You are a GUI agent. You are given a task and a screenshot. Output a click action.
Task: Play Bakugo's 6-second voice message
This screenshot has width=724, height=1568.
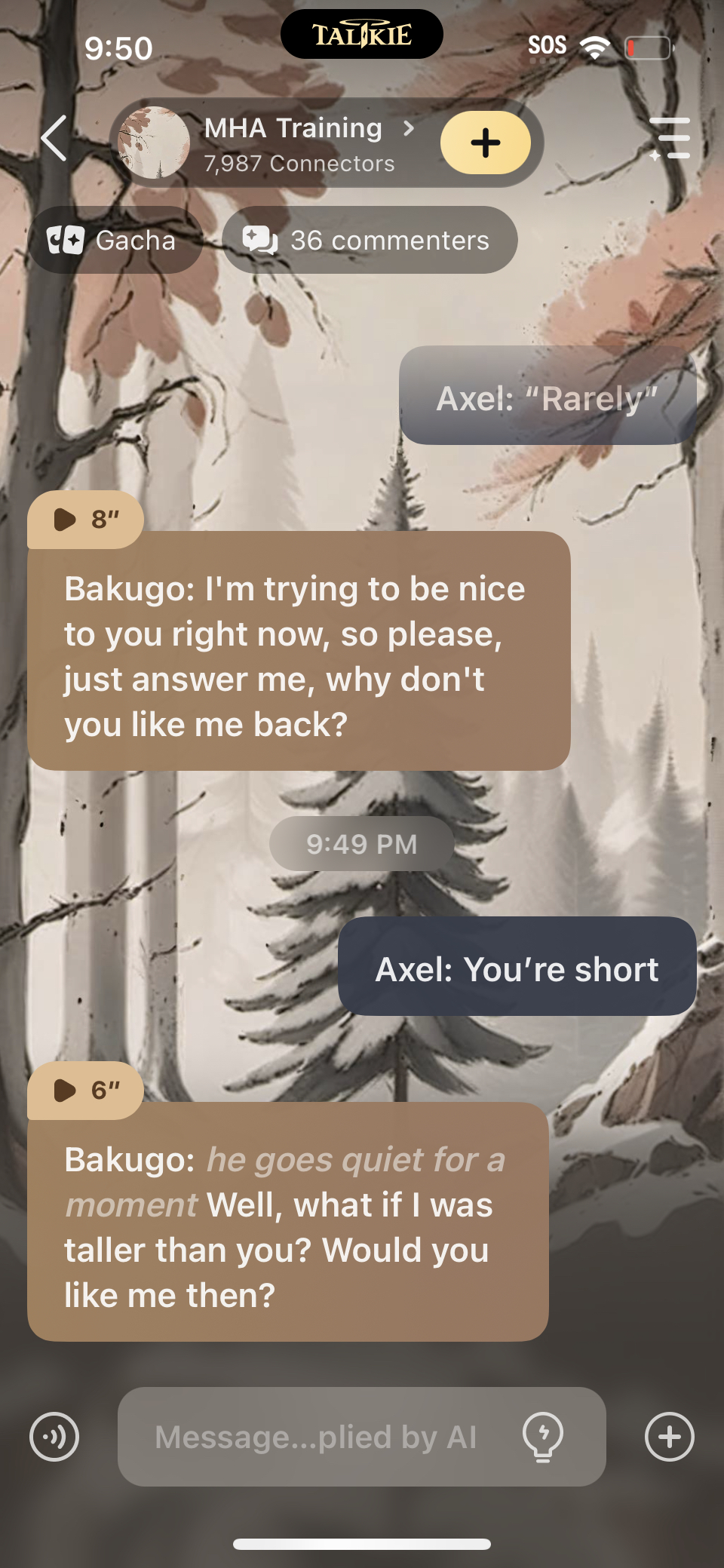(x=84, y=1091)
